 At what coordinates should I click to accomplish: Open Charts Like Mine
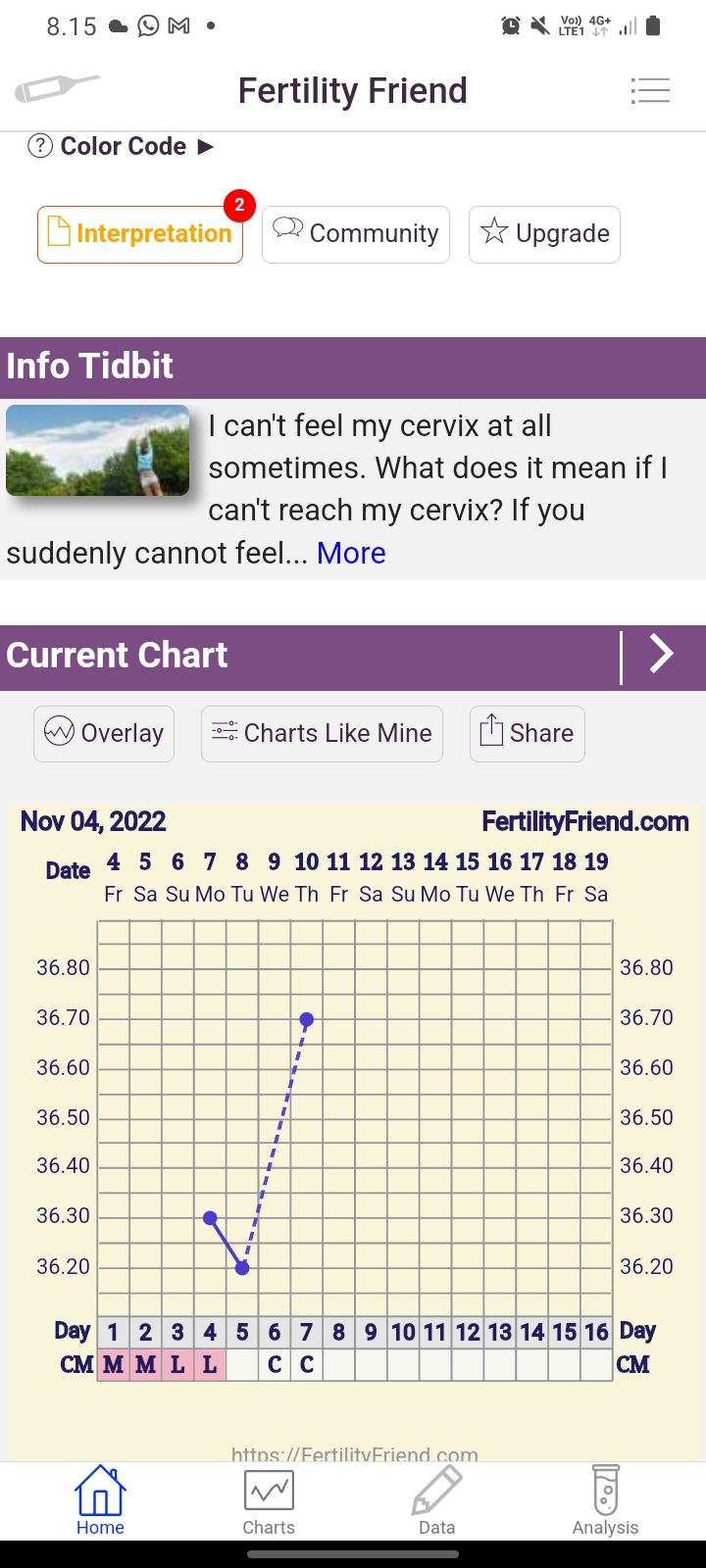point(322,733)
